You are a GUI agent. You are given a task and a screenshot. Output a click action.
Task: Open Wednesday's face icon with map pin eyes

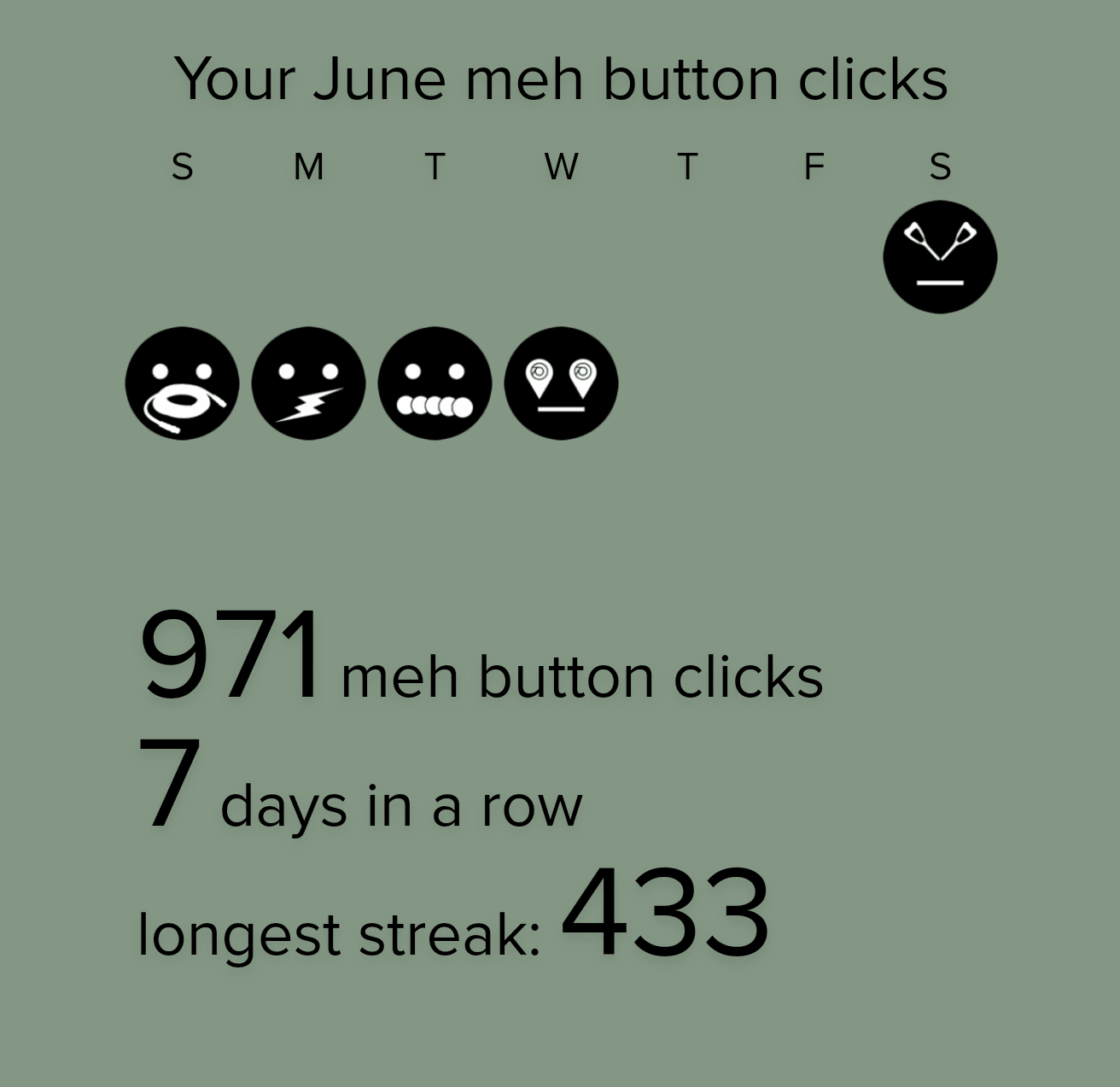[x=561, y=383]
